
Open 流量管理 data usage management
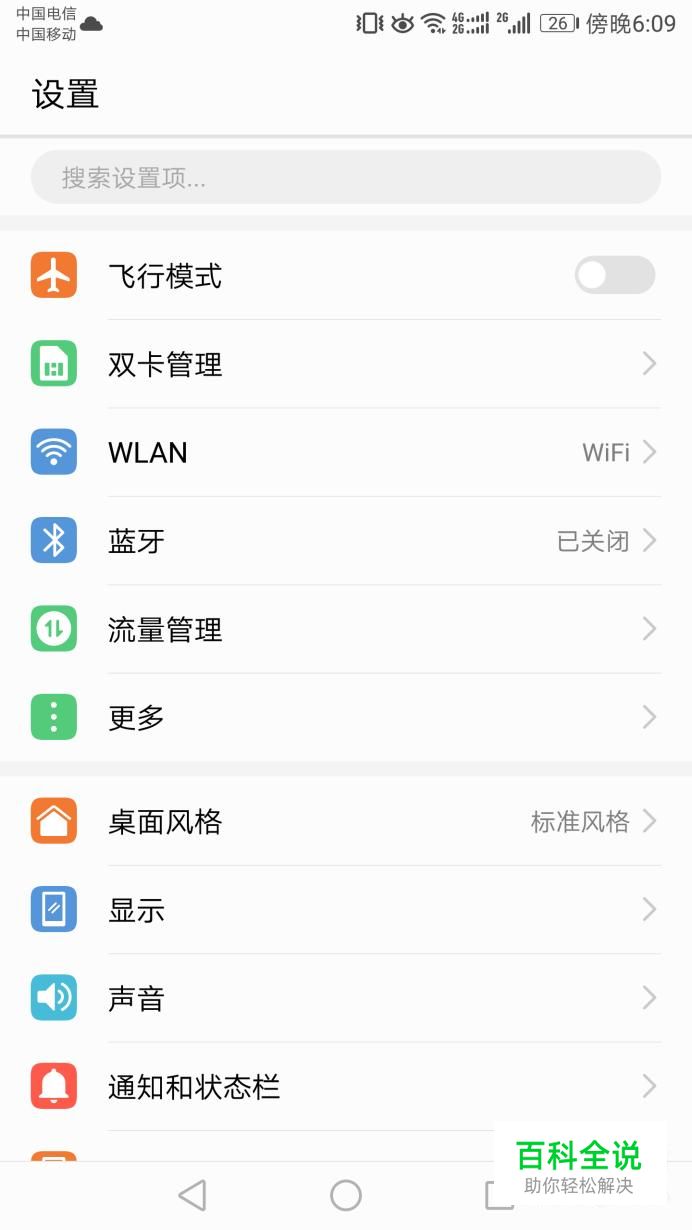(x=345, y=629)
